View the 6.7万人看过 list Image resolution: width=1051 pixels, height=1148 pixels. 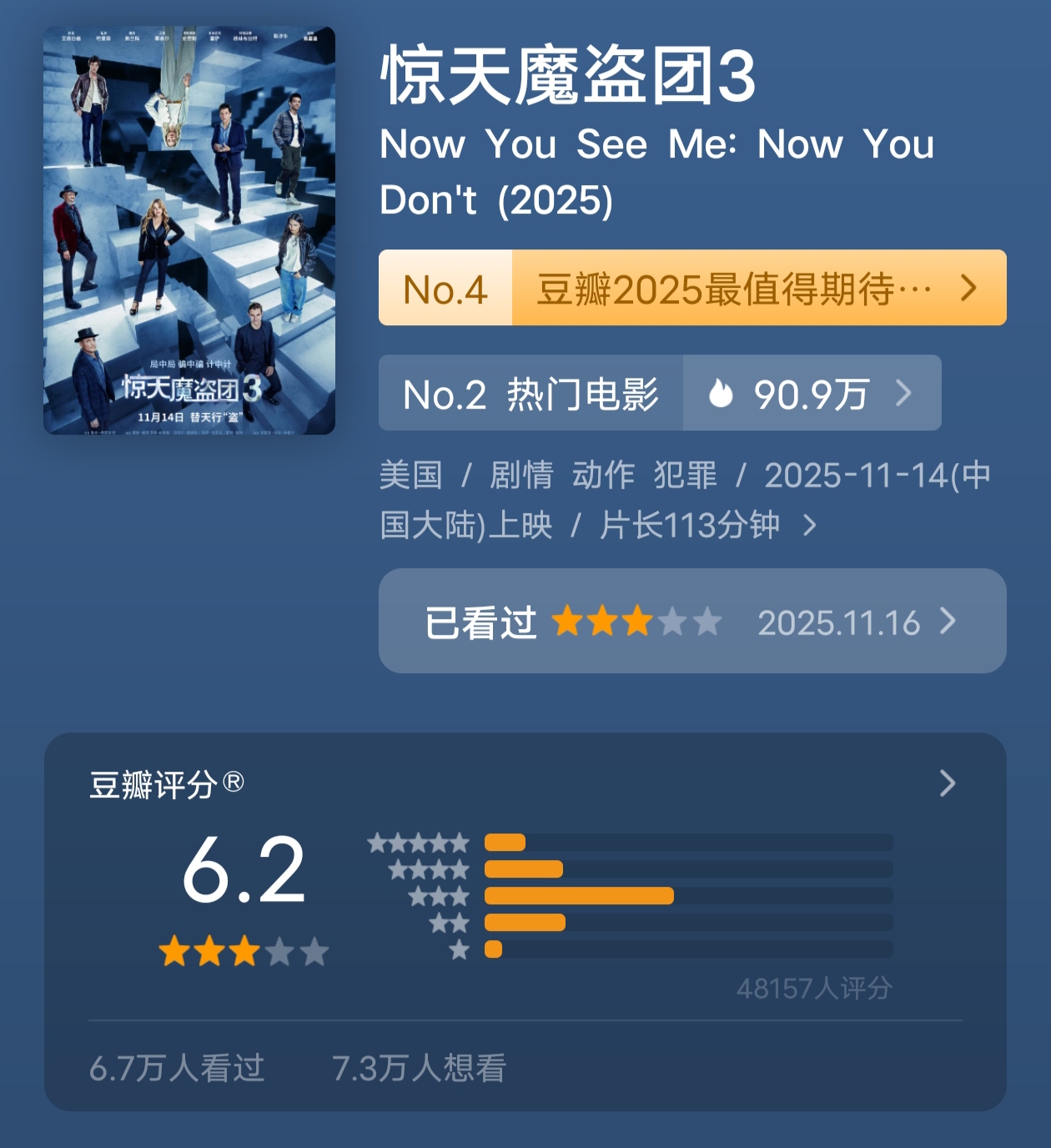[177, 1068]
